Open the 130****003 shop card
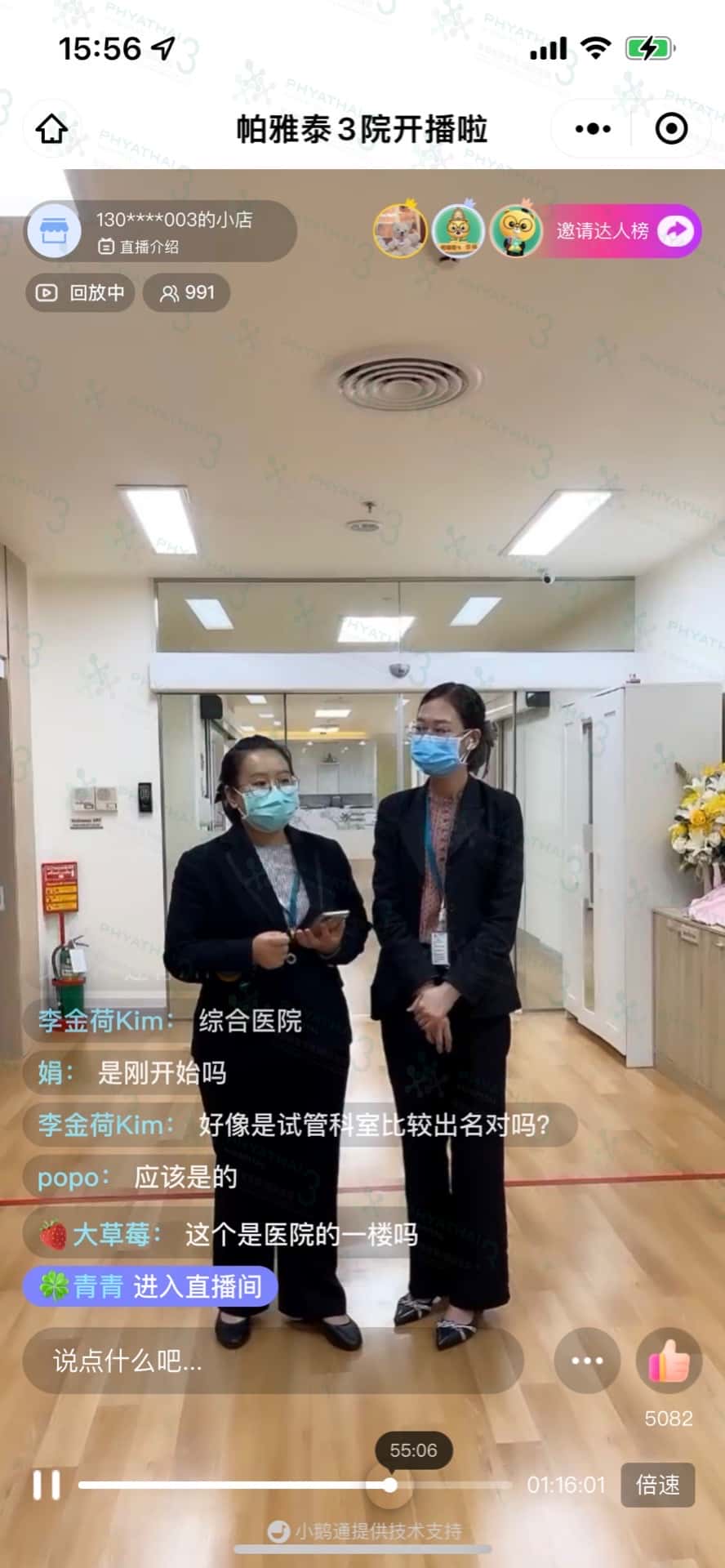The width and height of the screenshot is (725, 1568). pyautogui.click(x=159, y=231)
